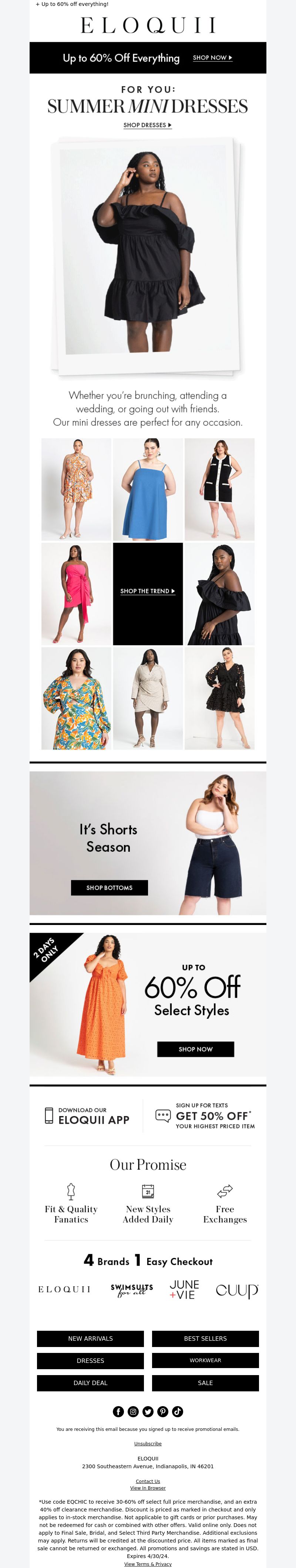Image resolution: width=296 pixels, height=1568 pixels.
Task: Tap the Shop Bottoms button
Action: pos(110,888)
